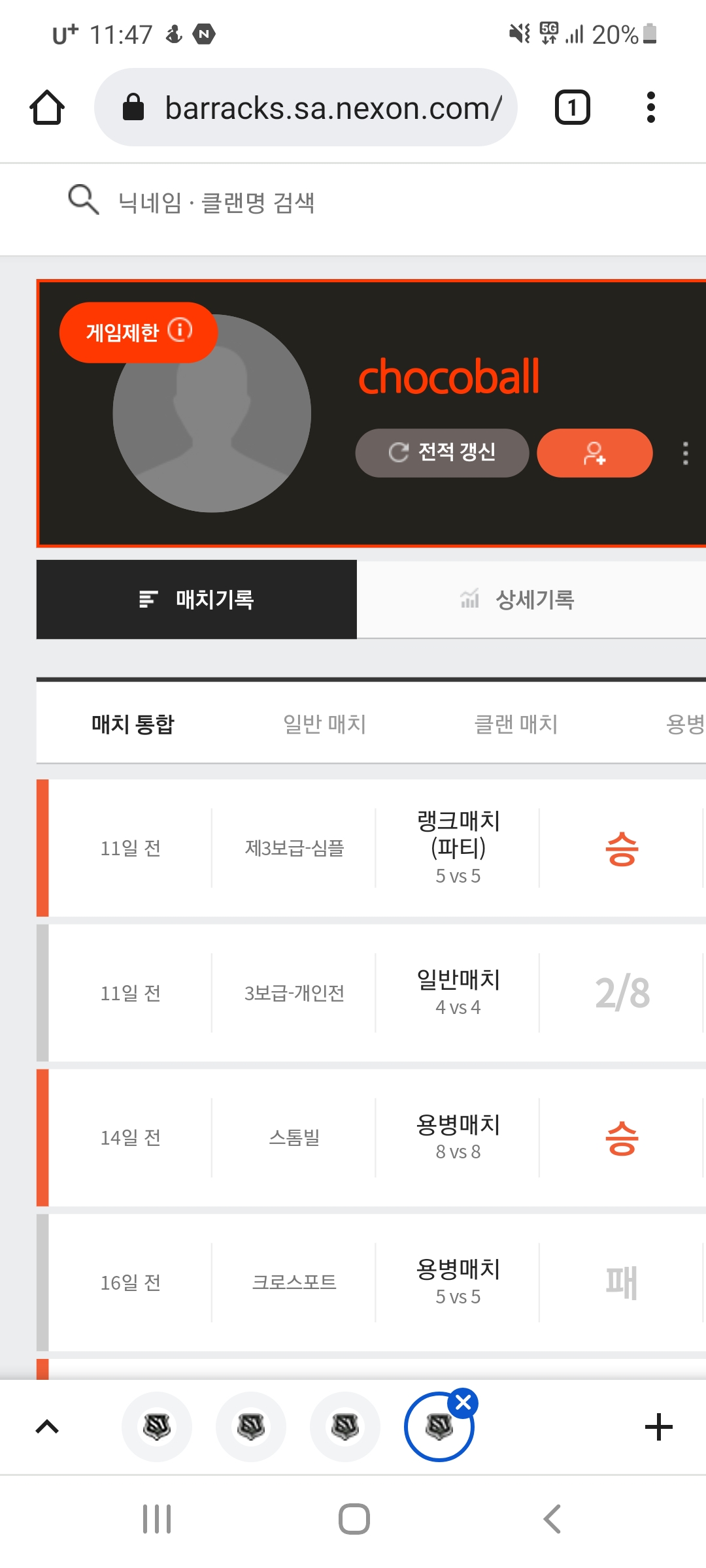Open the profile card's more options
706x1568 pixels.
pyautogui.click(x=685, y=453)
